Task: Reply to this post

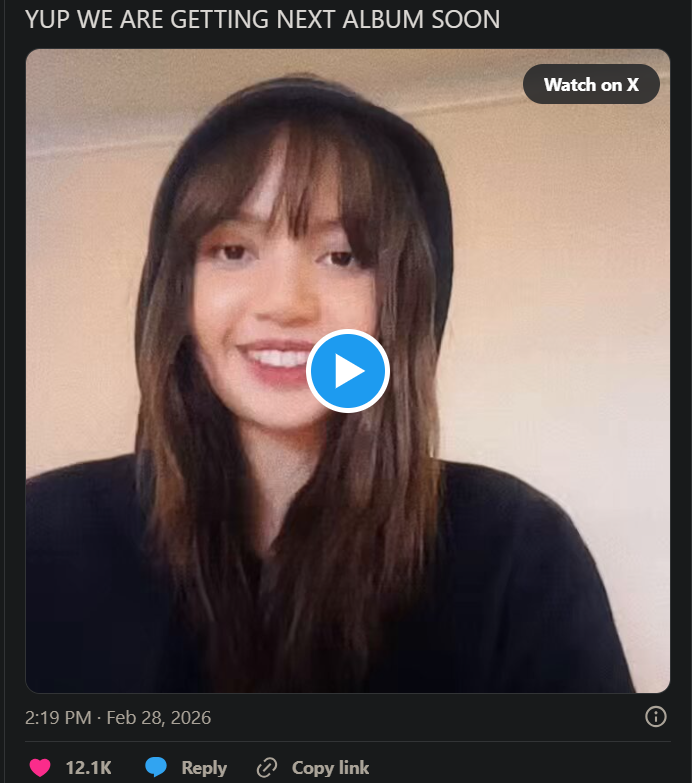Action: coord(186,768)
